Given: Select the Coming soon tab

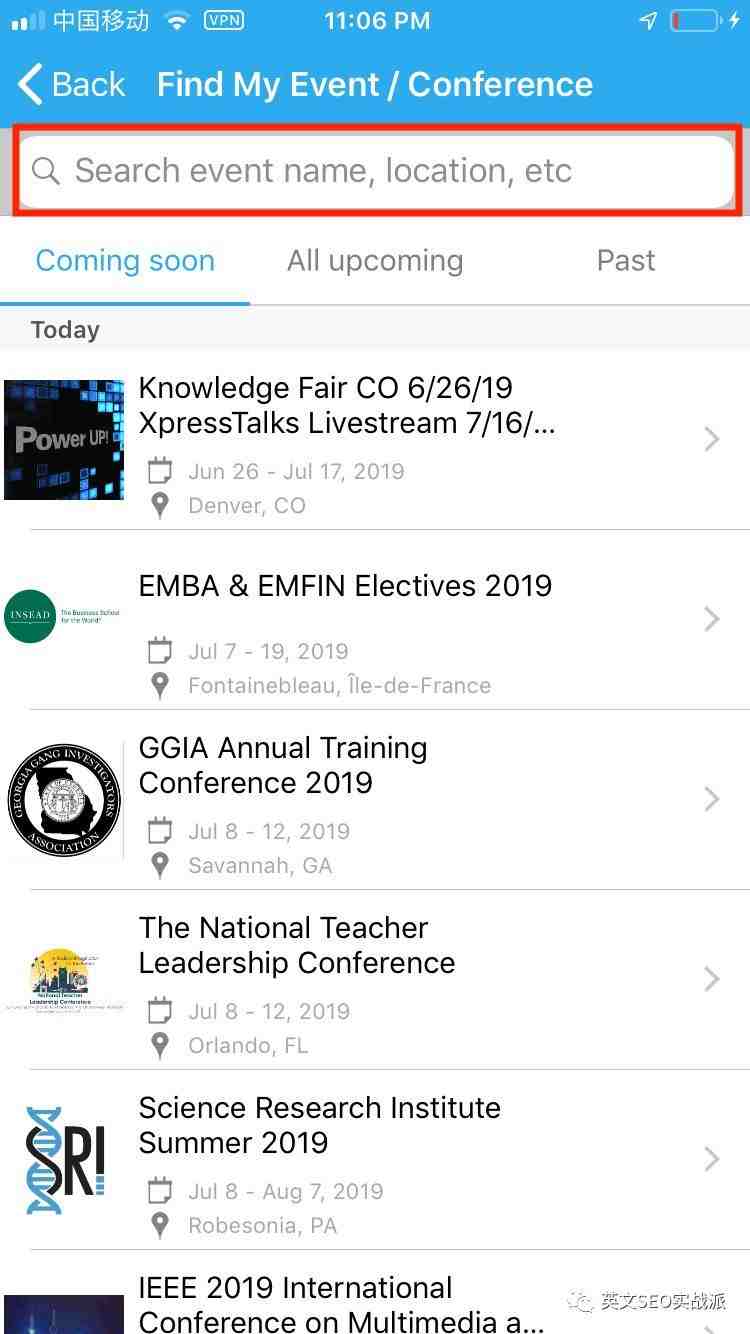Looking at the screenshot, I should tap(125, 261).
